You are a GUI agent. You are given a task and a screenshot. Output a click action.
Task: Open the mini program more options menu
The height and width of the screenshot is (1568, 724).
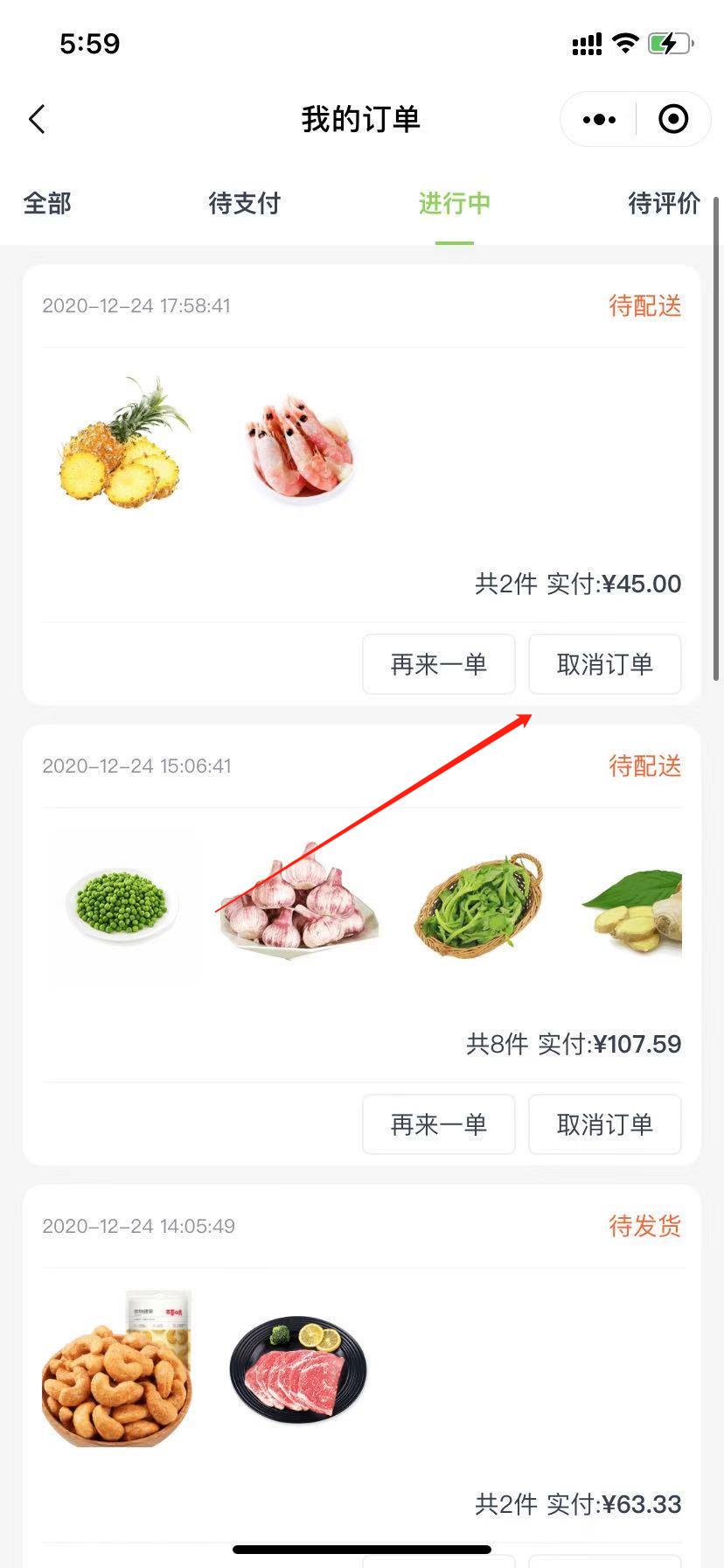click(x=599, y=119)
